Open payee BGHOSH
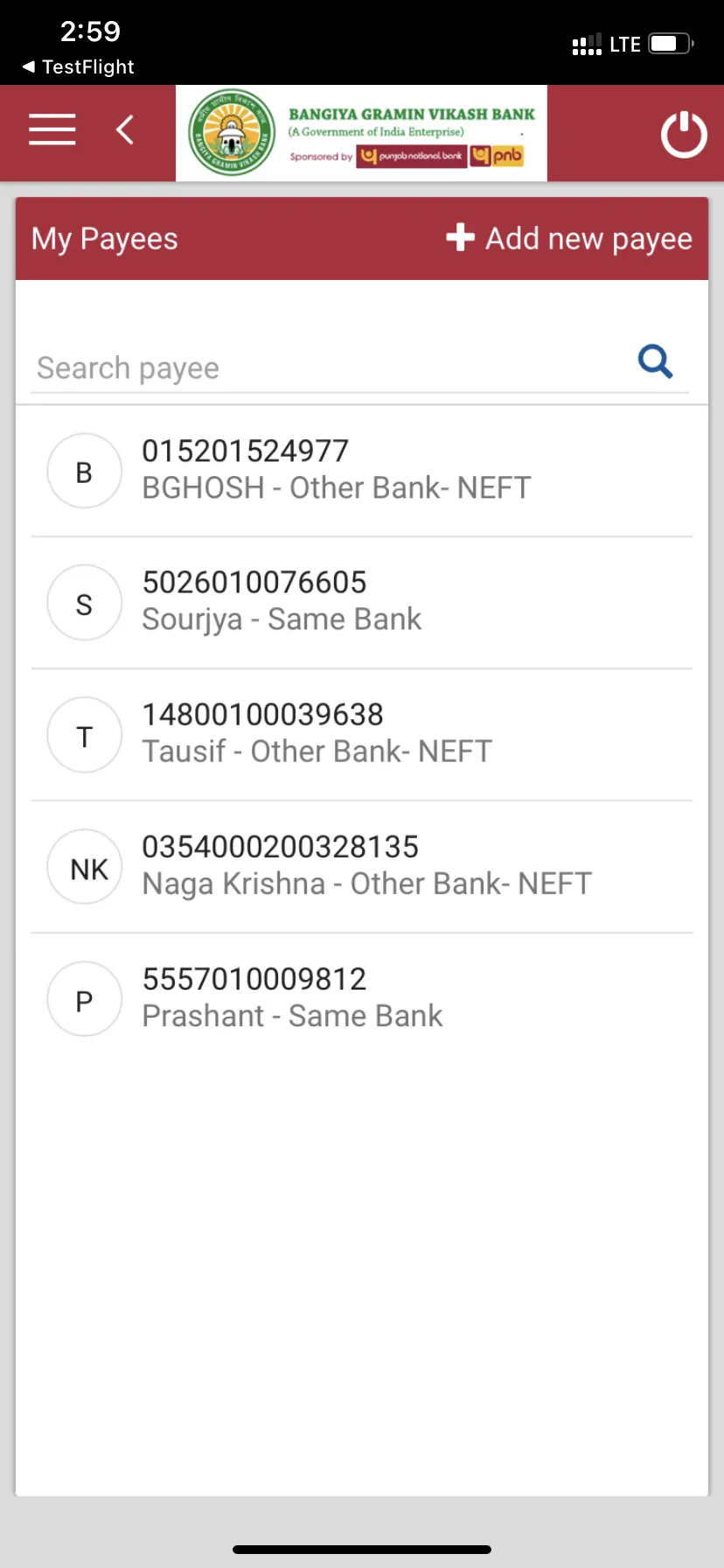The image size is (724, 1568). [336, 470]
